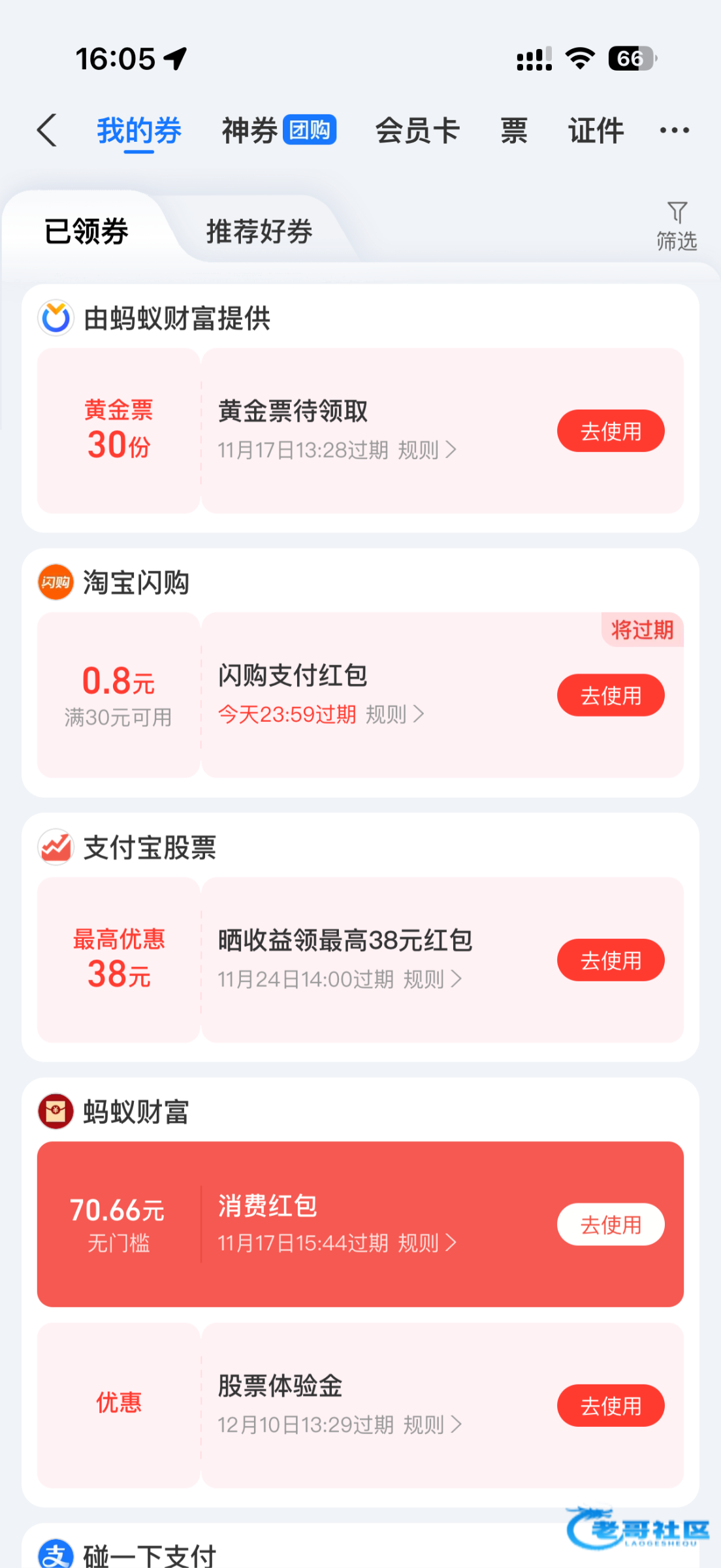Switch to the 会员卡 tab
Screen dimensions: 721x1568
coord(417,130)
